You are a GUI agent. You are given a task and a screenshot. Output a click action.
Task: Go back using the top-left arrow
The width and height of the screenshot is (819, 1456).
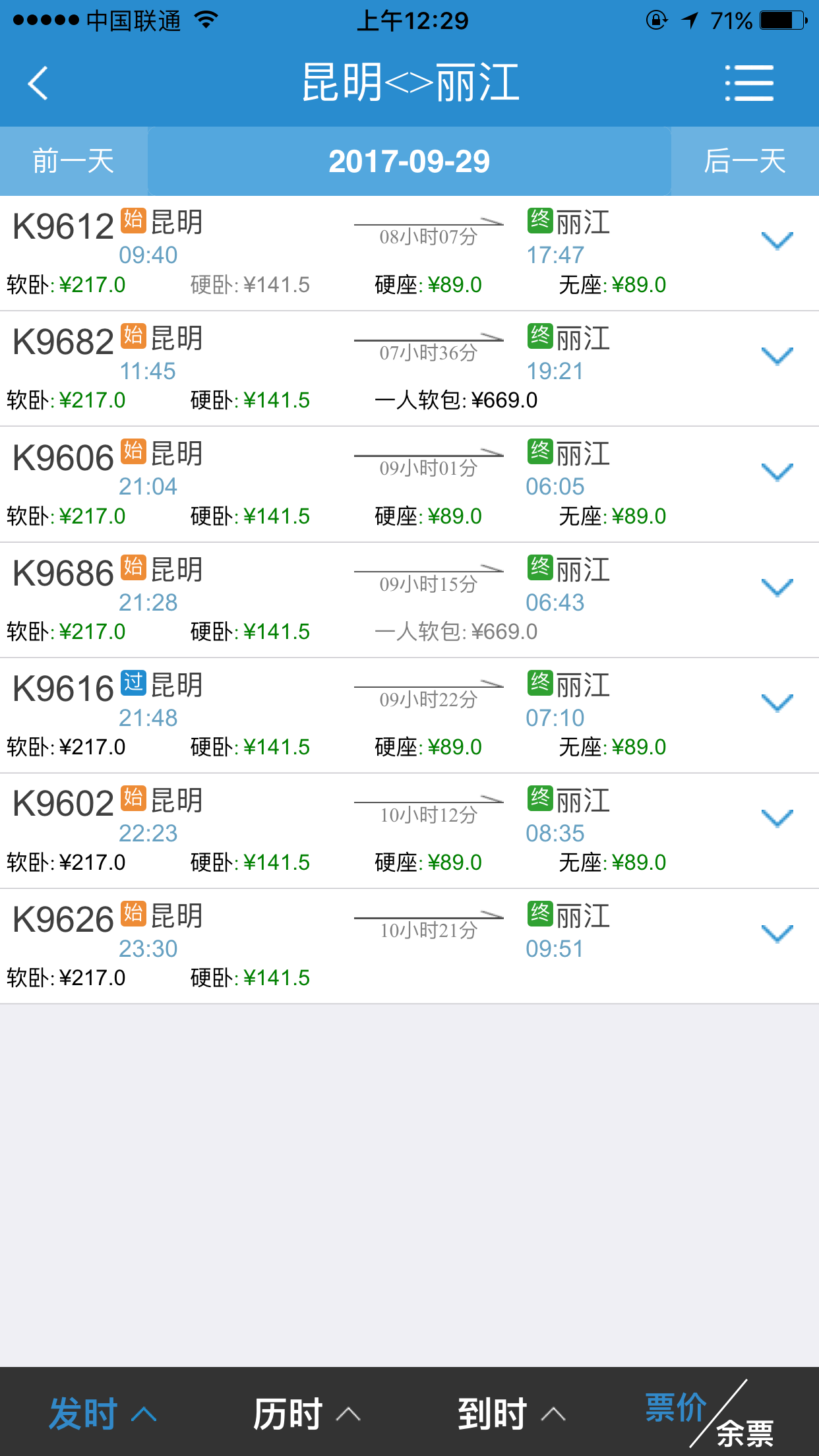pos(38,83)
